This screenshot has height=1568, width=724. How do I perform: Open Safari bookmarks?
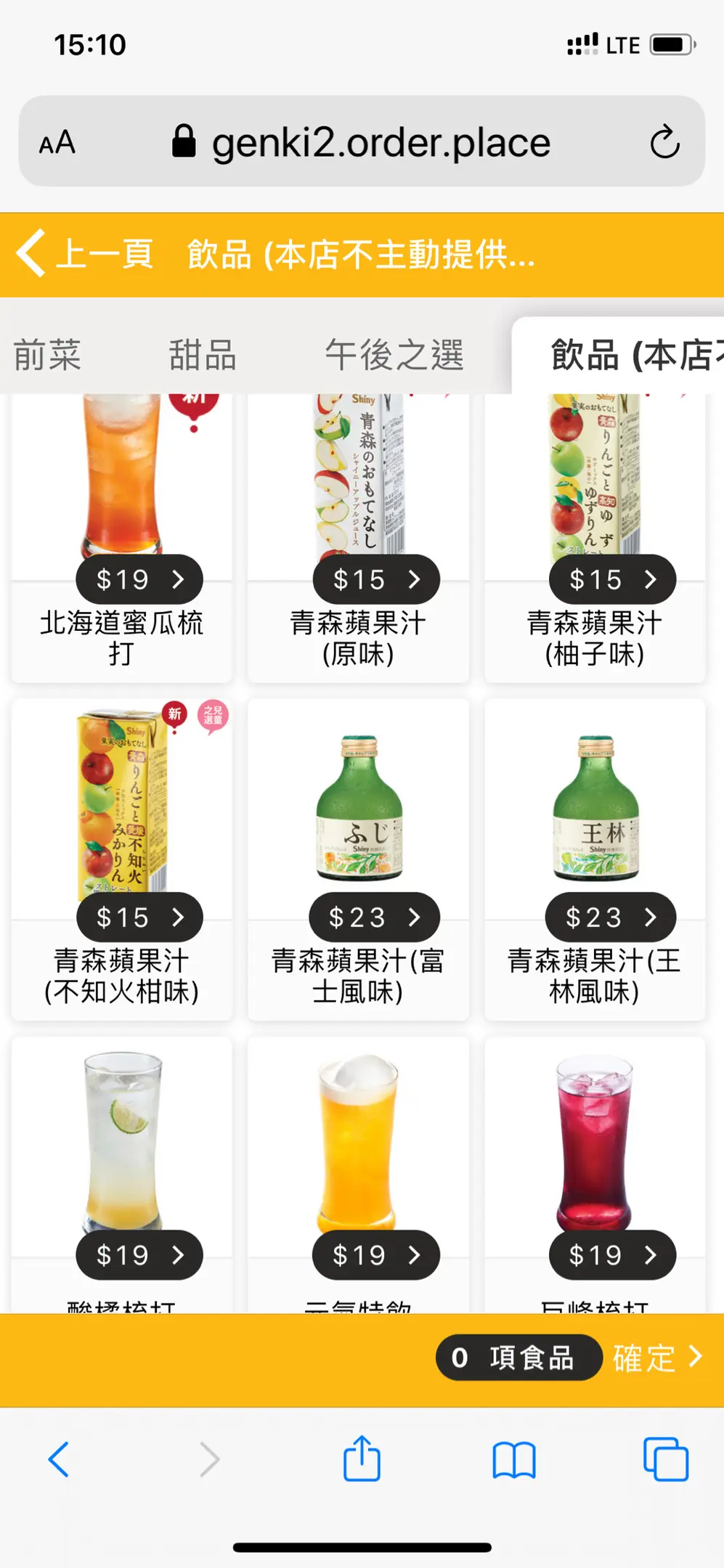tap(514, 1459)
